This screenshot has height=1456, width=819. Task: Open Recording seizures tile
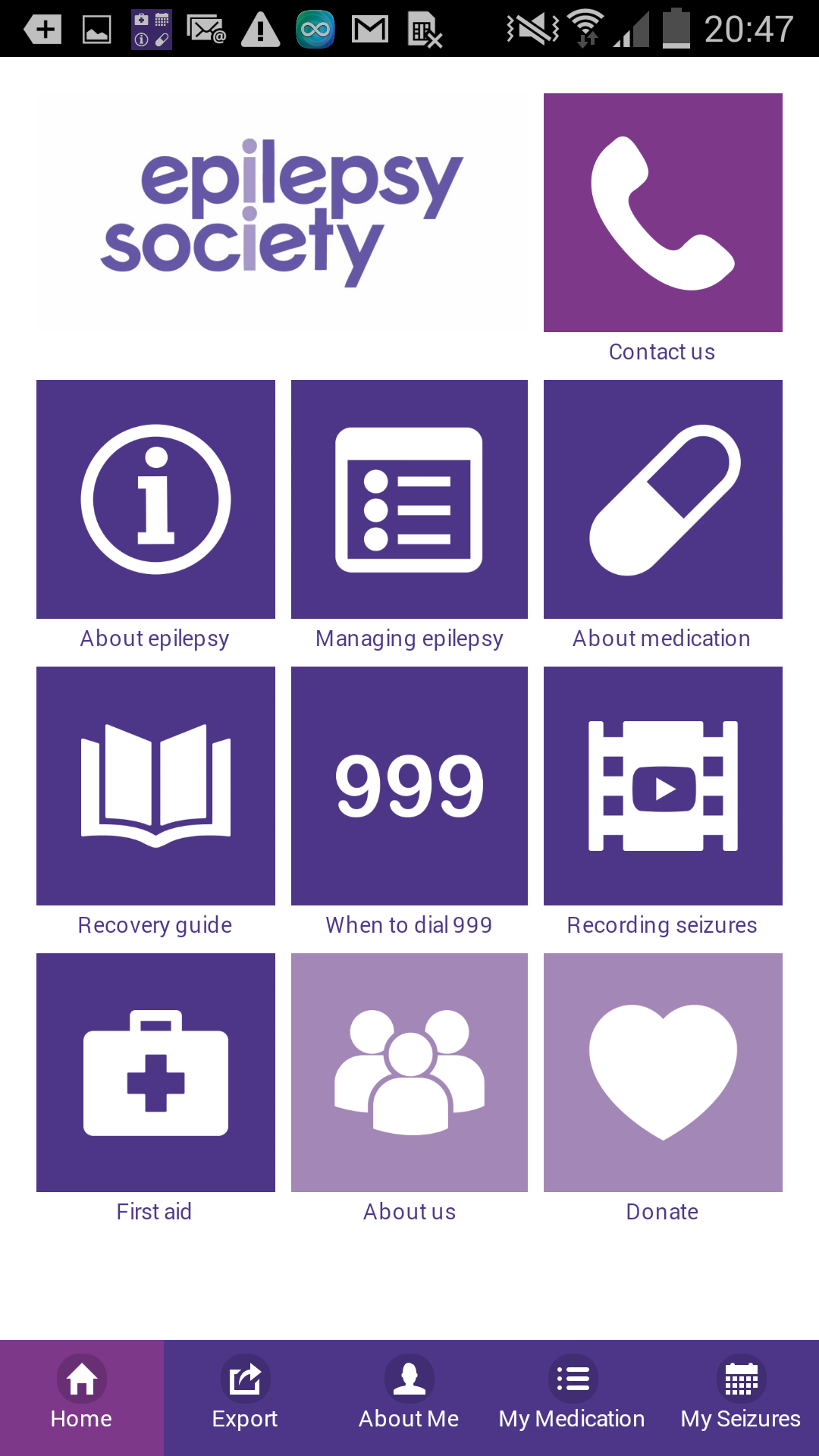[x=663, y=786]
